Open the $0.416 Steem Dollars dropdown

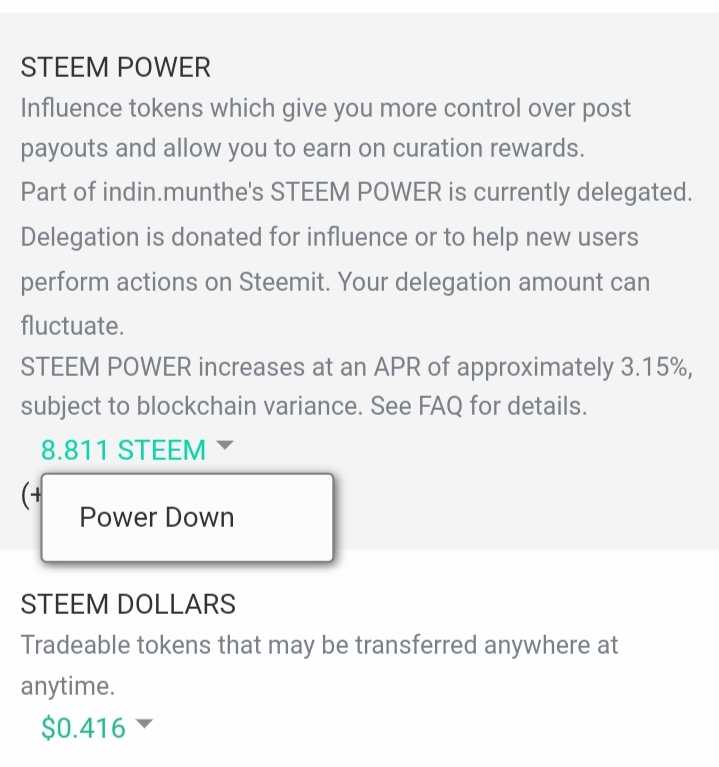[x=96, y=727]
